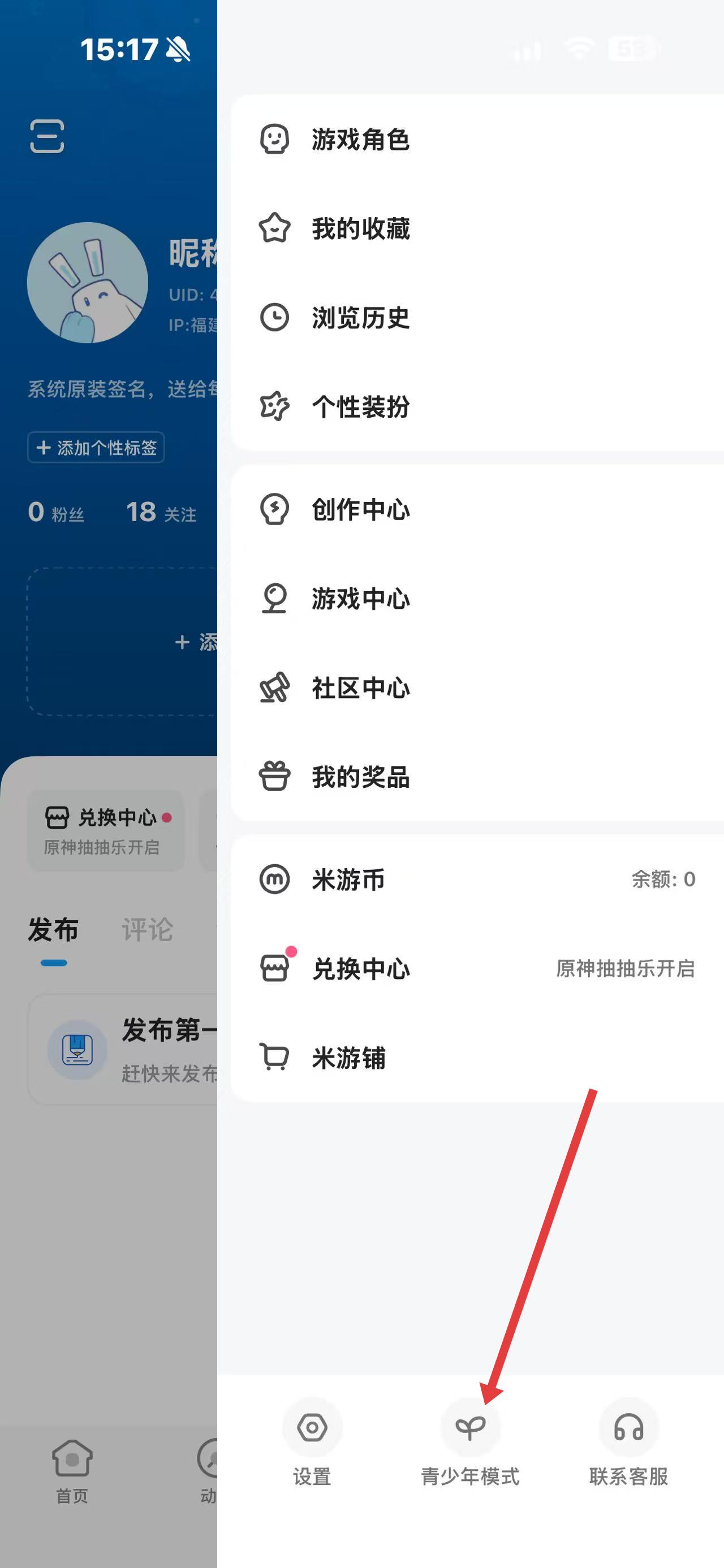The height and width of the screenshot is (1568, 724).
Task: Open 游戏角色 menu item
Action: [x=360, y=140]
